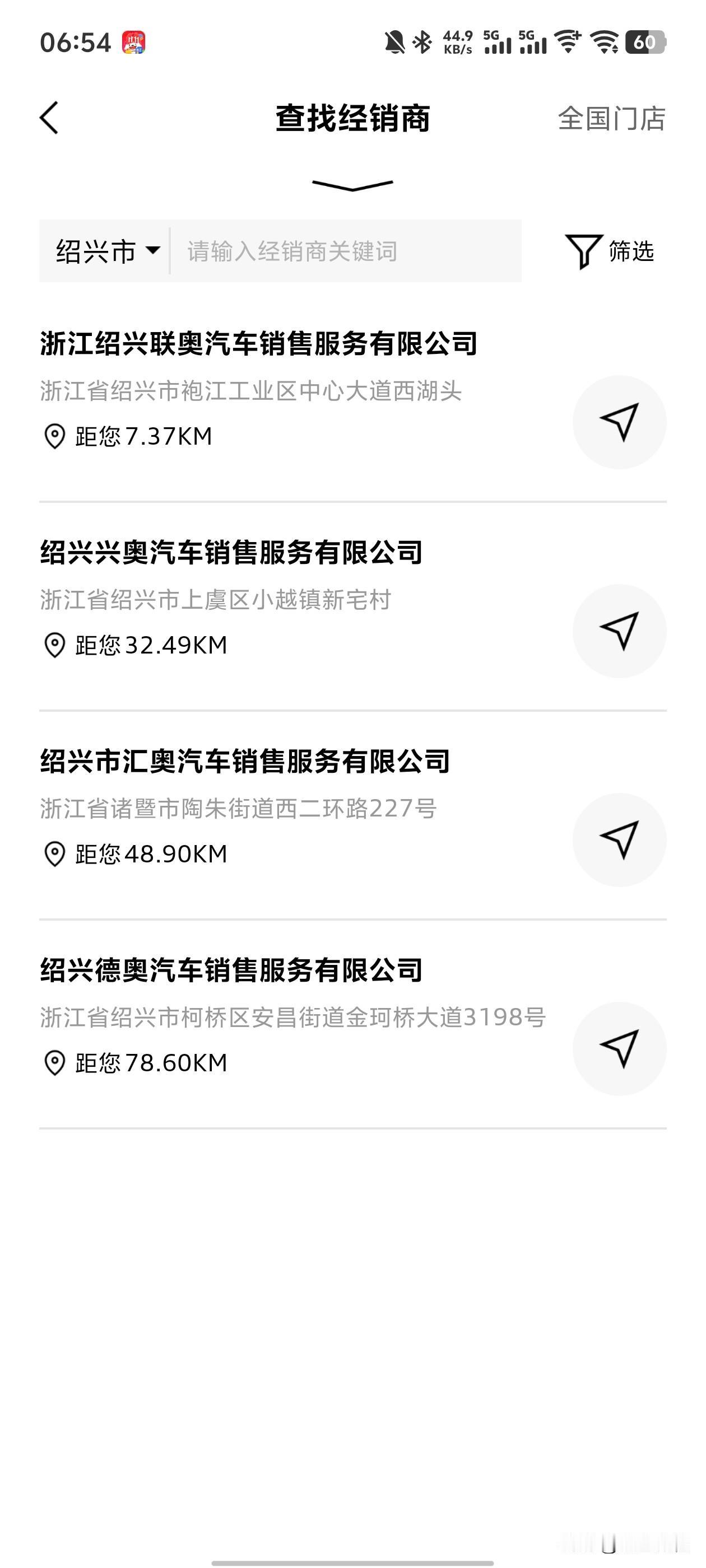Open 绍兴市汇奥汽车销售服务有限公司 dealer details
706x1568 pixels.
coord(245,762)
